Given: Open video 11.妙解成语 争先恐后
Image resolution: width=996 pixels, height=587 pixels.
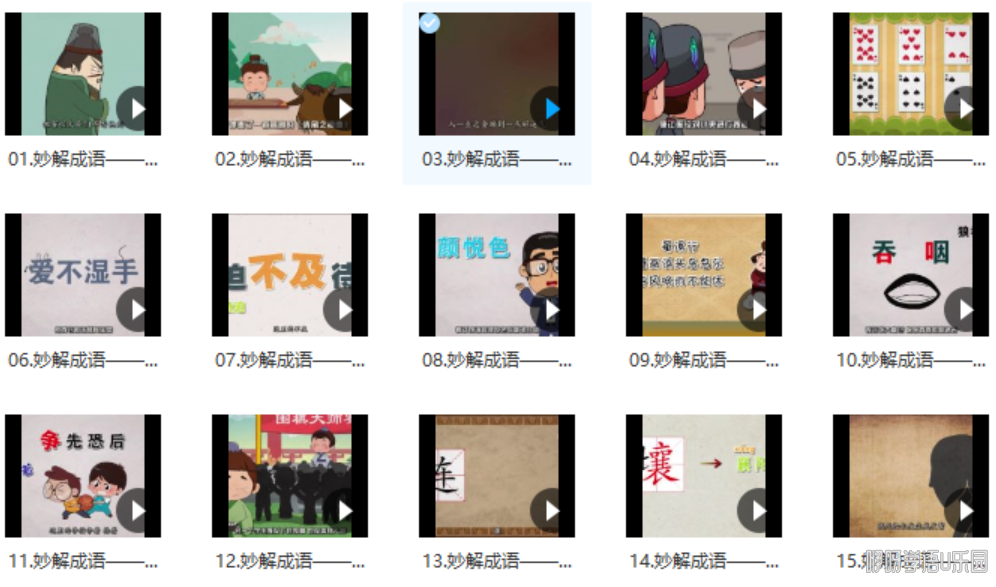Looking at the screenshot, I should 83,476.
